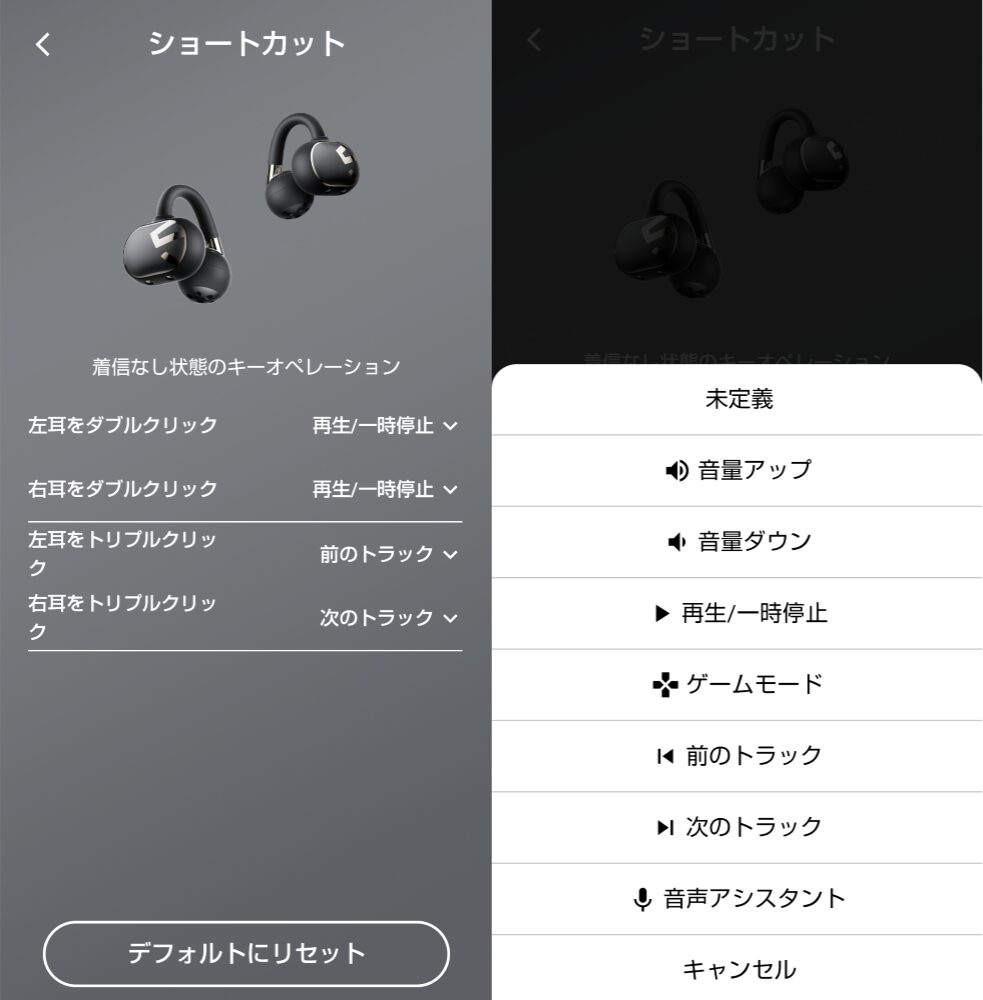Click the play/pause triangle icon
Viewport: 983px width, 1000px height.
(661, 614)
